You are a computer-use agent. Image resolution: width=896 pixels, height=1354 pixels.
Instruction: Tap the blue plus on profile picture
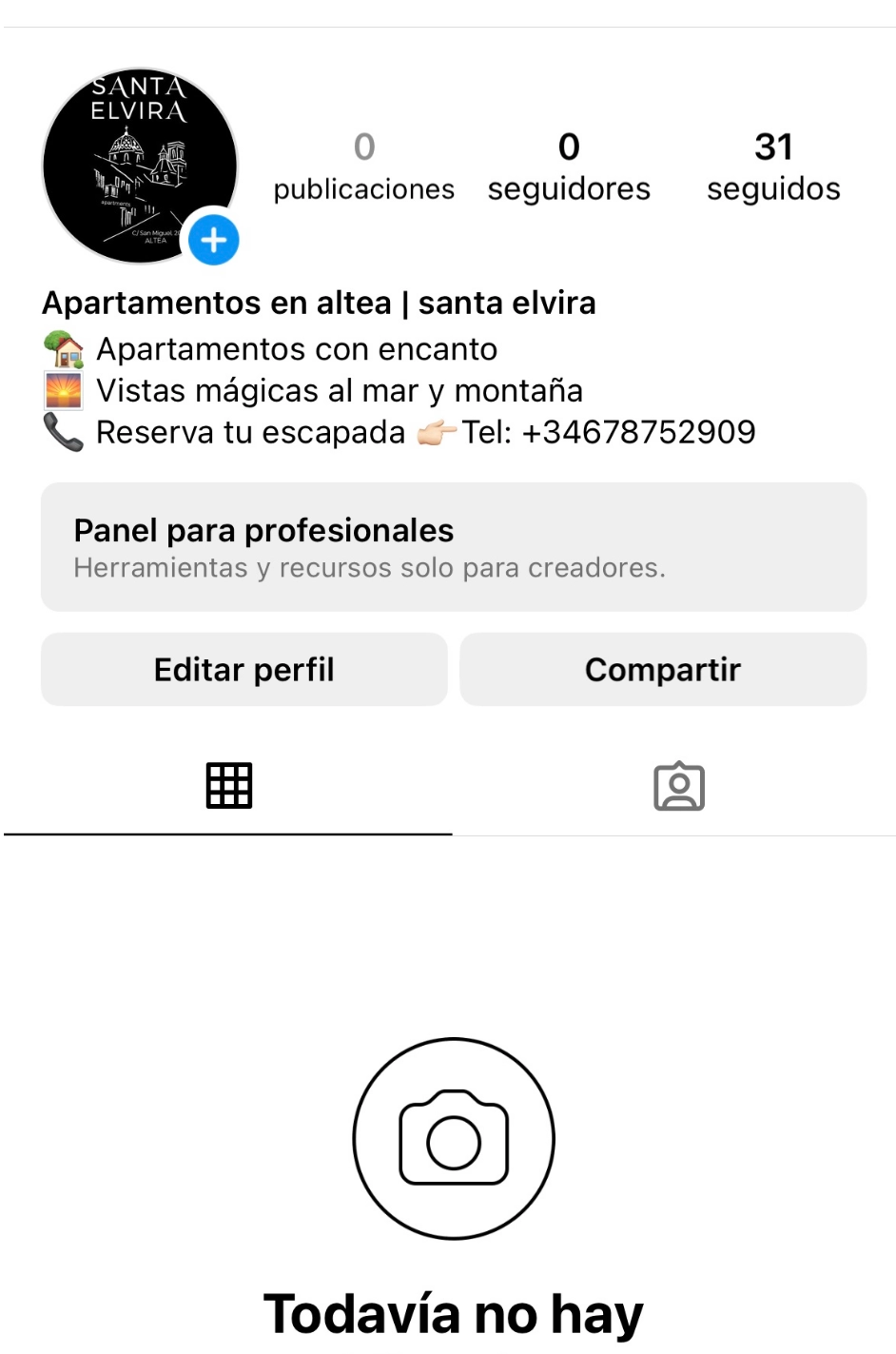coord(213,240)
